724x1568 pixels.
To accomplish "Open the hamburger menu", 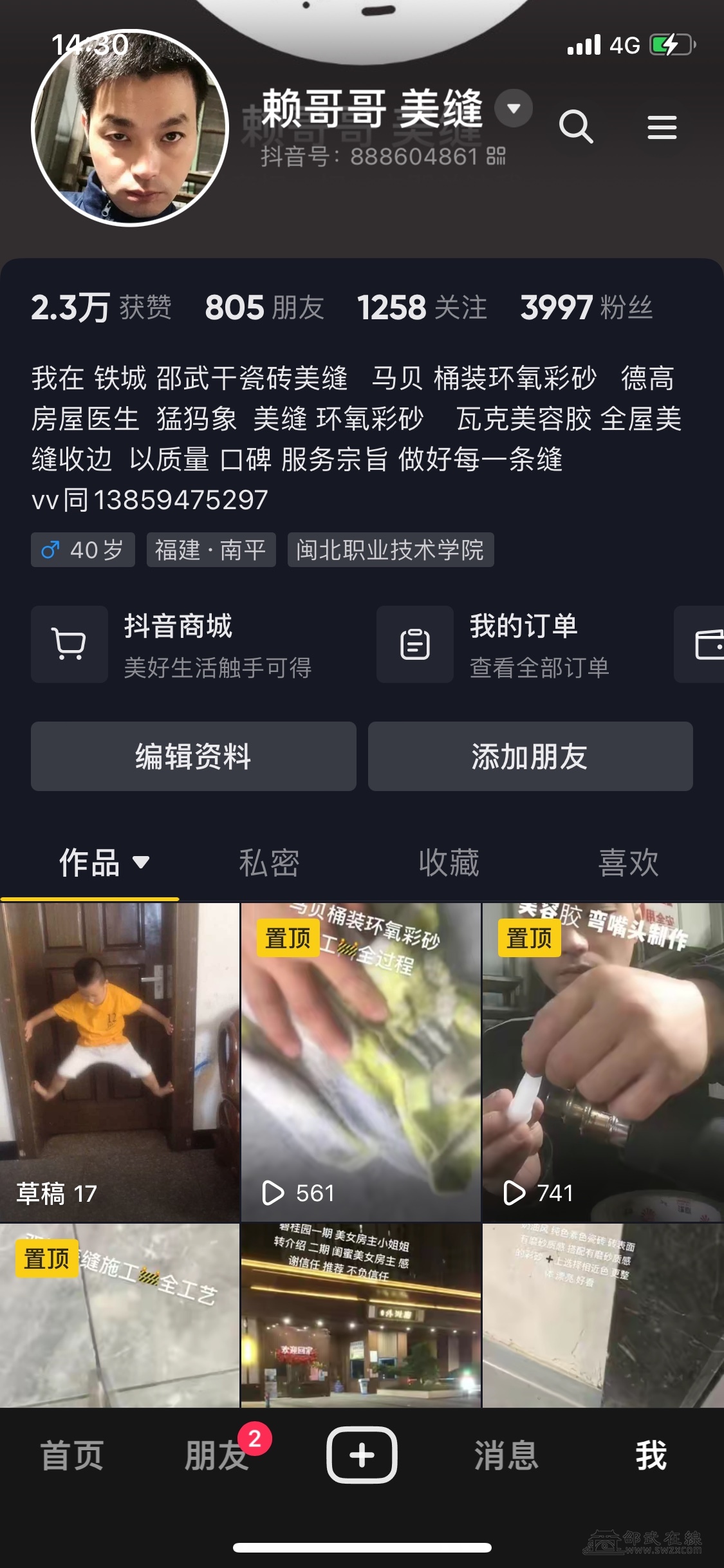I will tap(662, 127).
